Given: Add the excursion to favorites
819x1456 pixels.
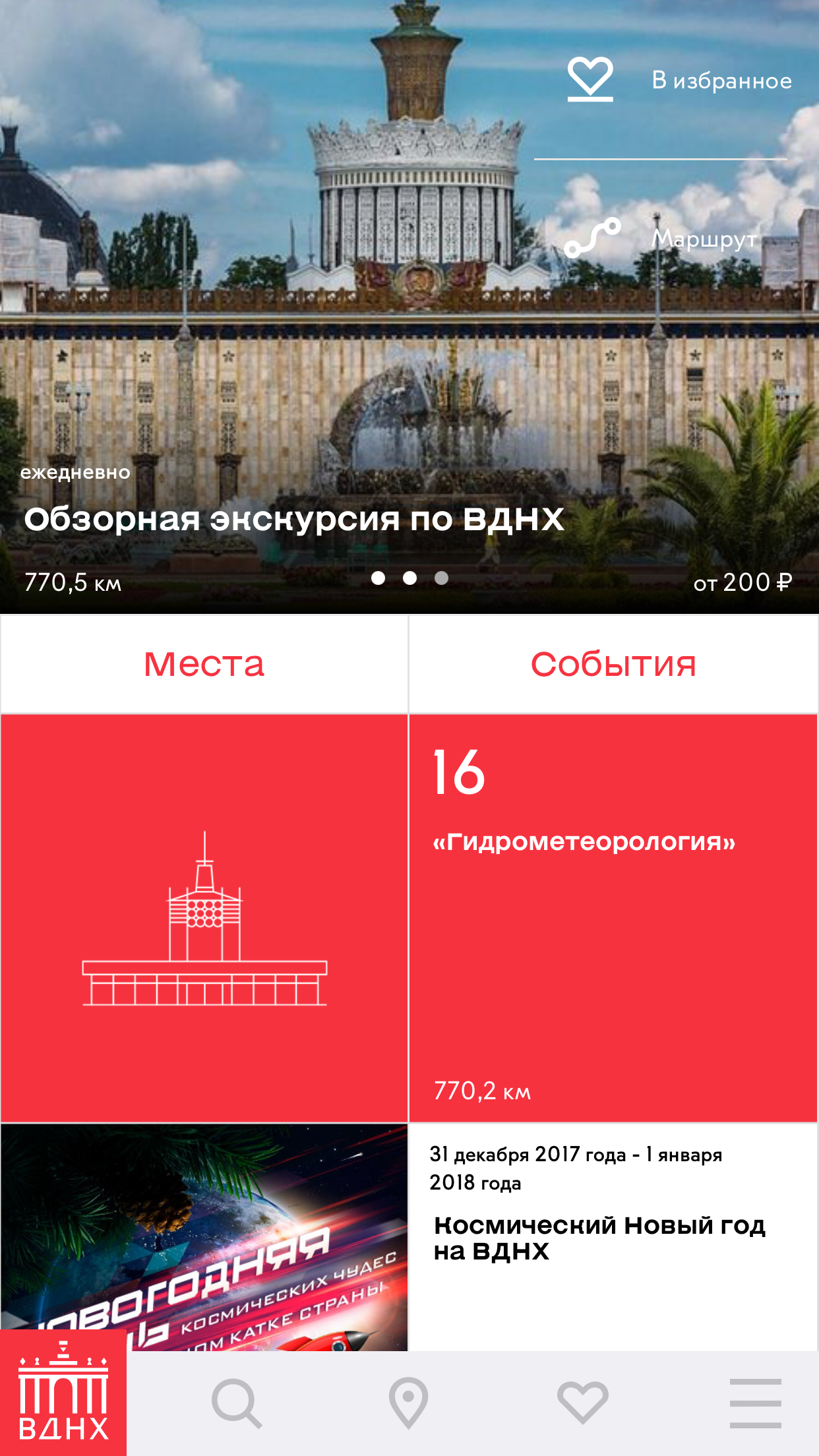Looking at the screenshot, I should tap(679, 80).
